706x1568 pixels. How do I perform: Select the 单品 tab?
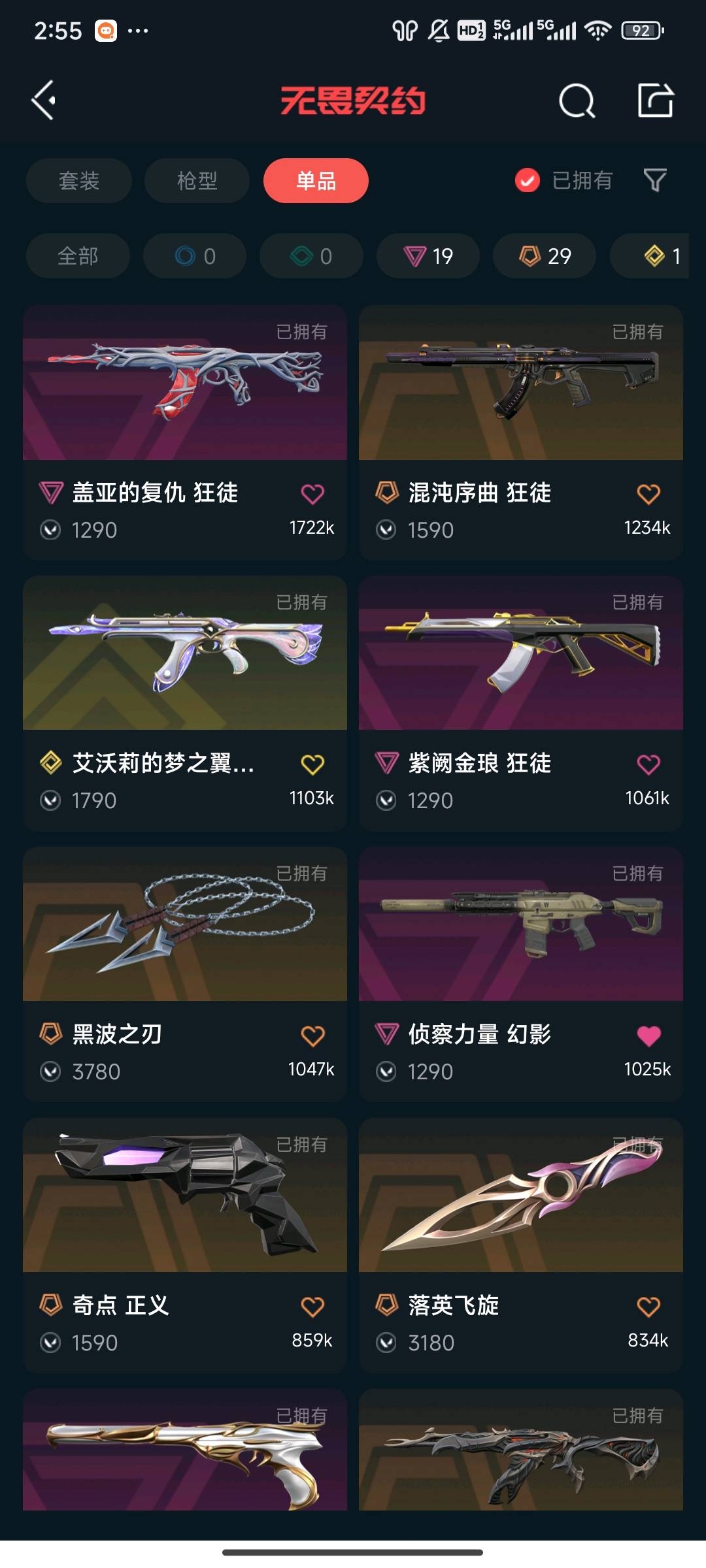coord(316,180)
